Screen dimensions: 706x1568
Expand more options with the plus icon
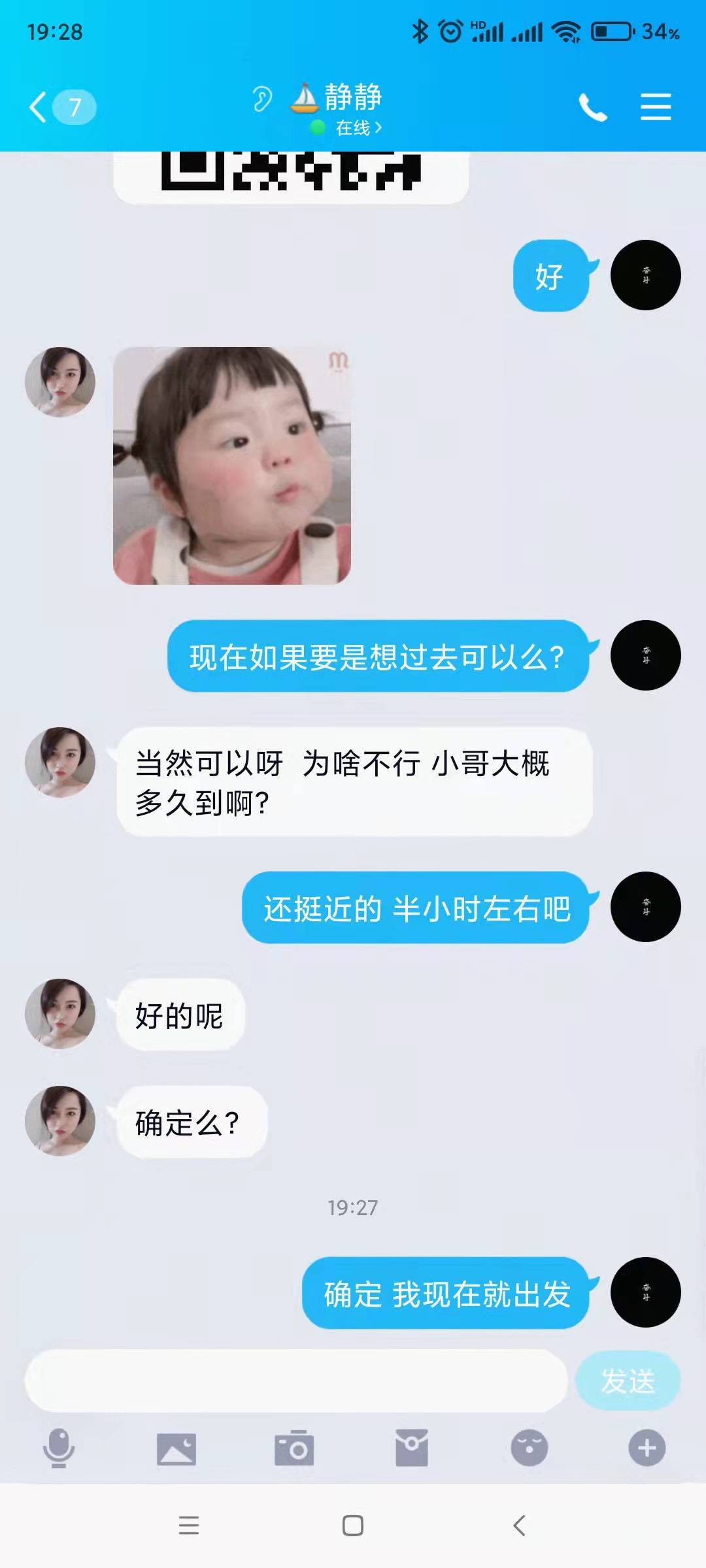tap(647, 1448)
